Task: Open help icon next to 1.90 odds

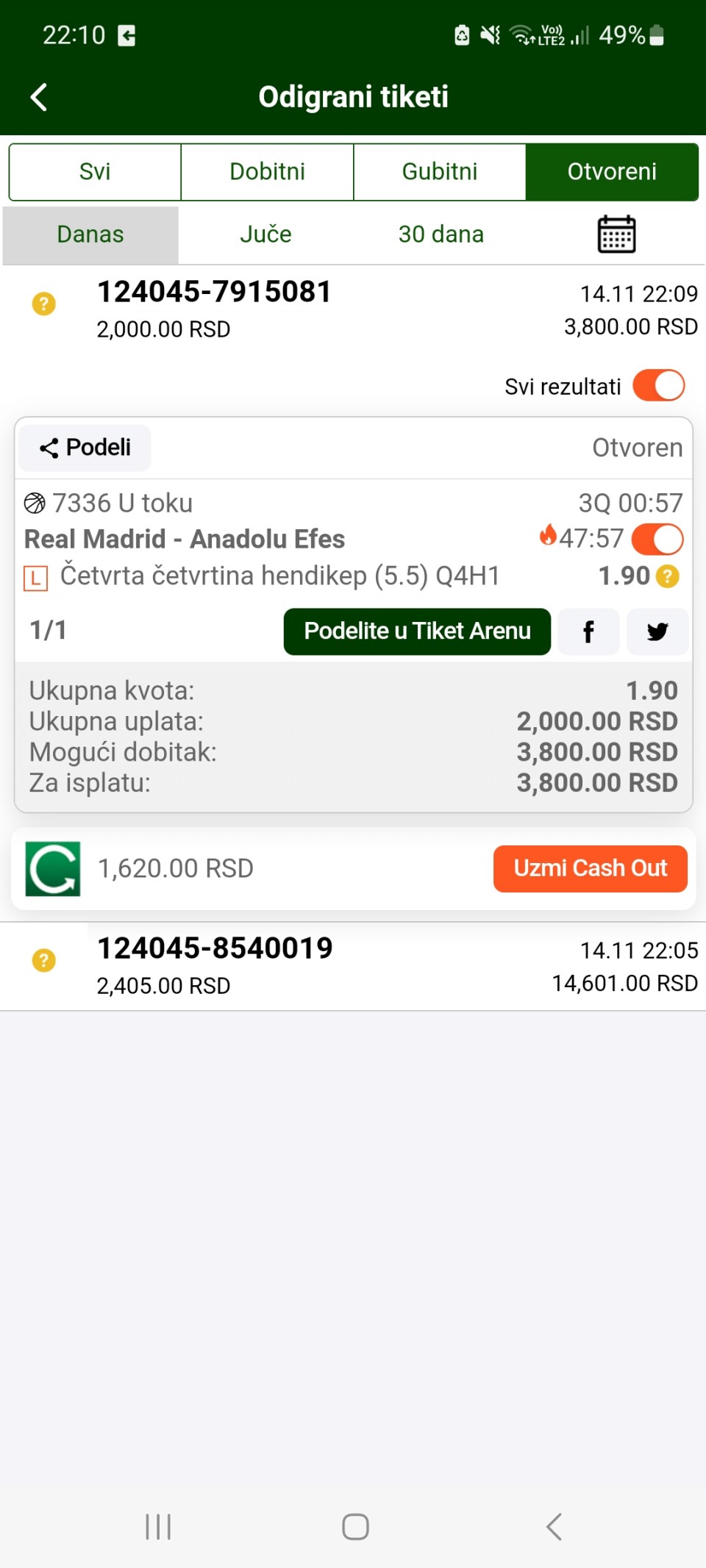Action: 667,576
